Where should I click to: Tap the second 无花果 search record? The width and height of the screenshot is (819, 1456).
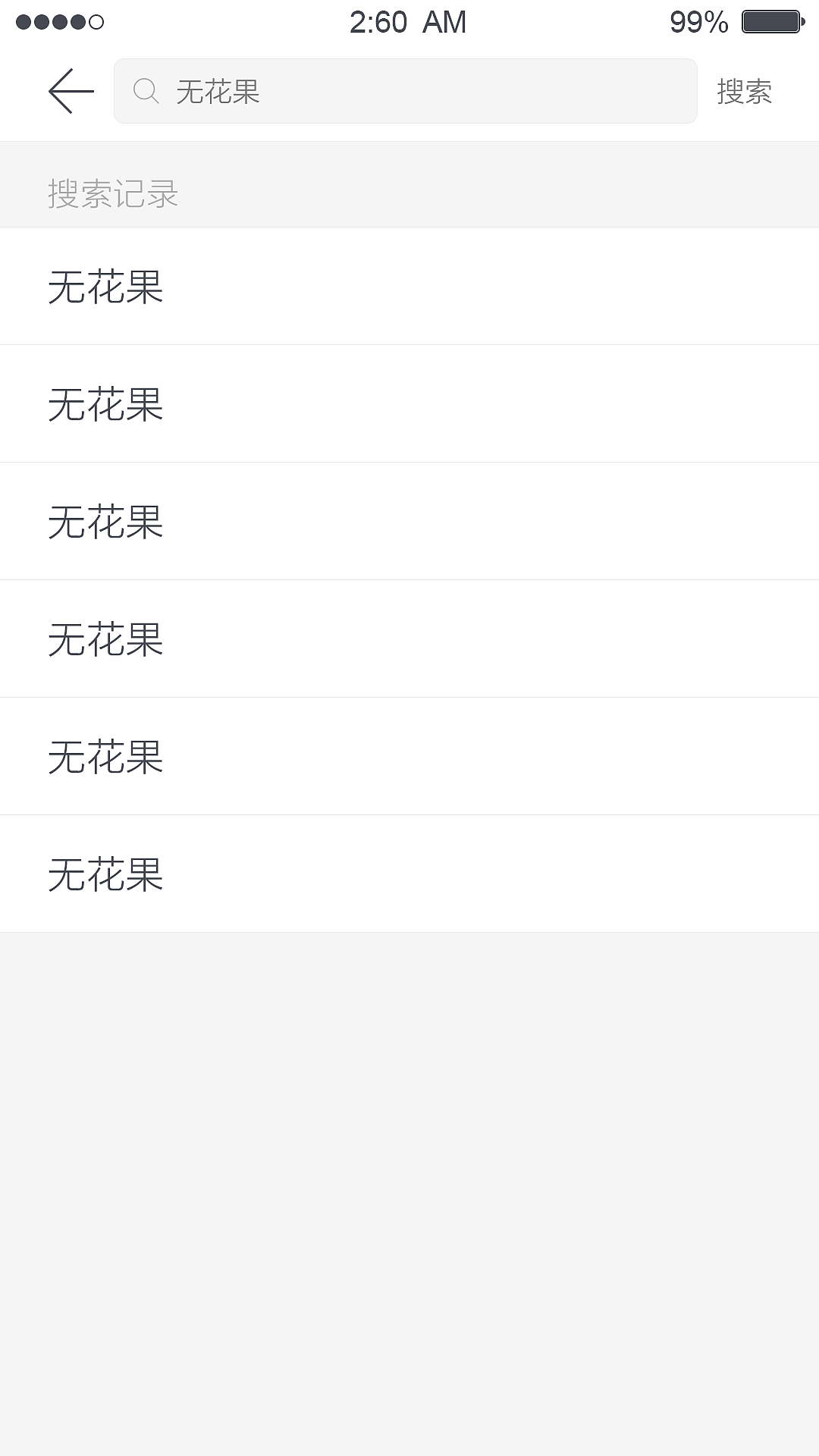point(106,403)
